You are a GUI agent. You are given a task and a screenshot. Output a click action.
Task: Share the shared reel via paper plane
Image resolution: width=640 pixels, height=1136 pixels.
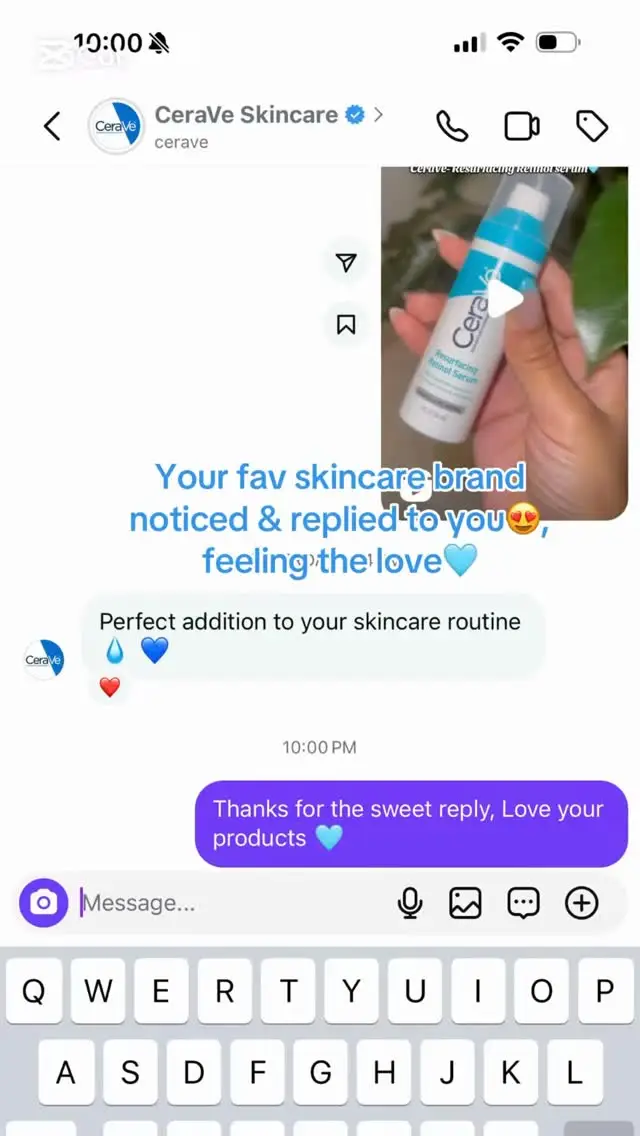tap(346, 262)
